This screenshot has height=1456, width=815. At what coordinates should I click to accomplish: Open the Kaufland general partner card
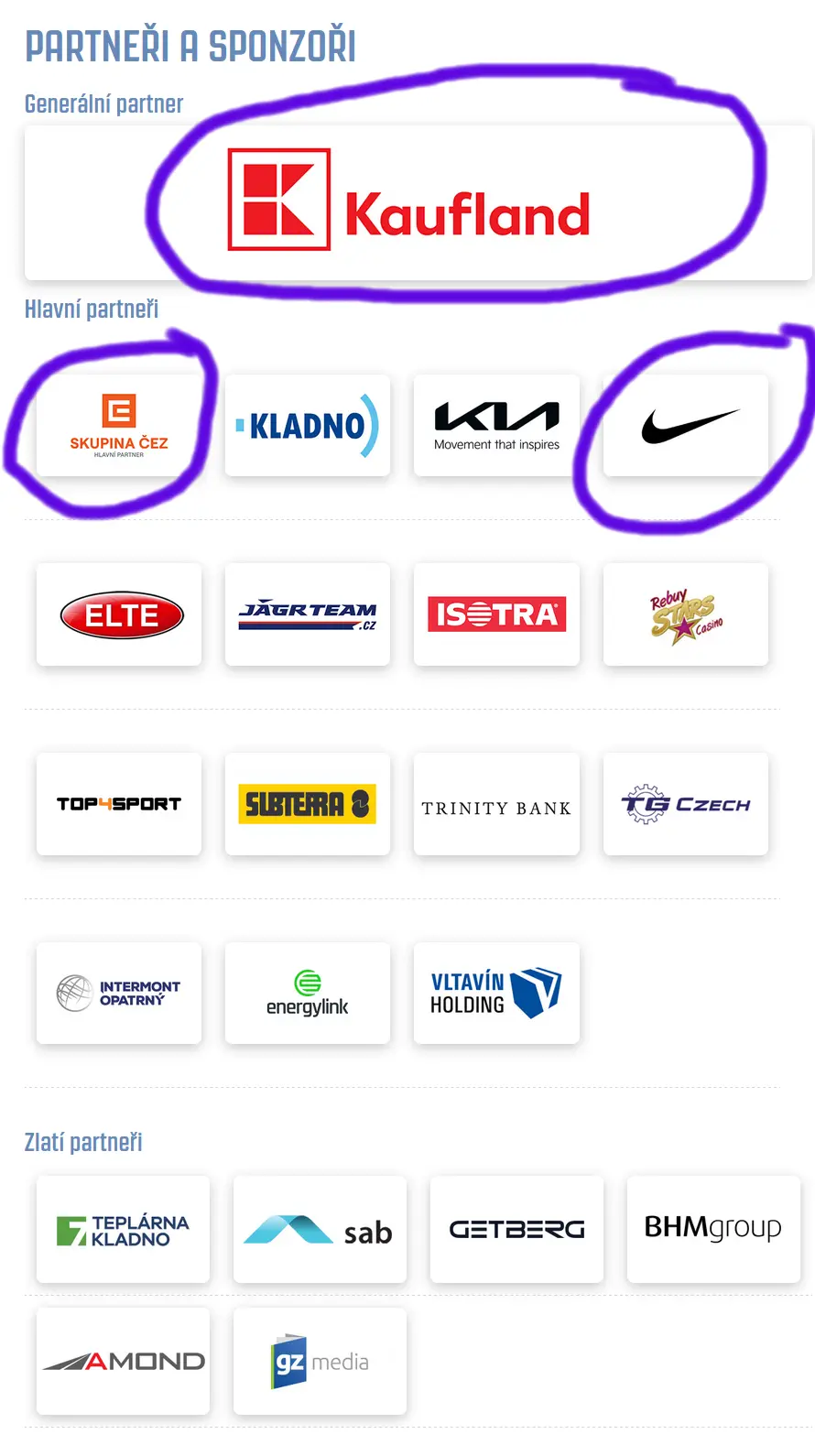[418, 202]
